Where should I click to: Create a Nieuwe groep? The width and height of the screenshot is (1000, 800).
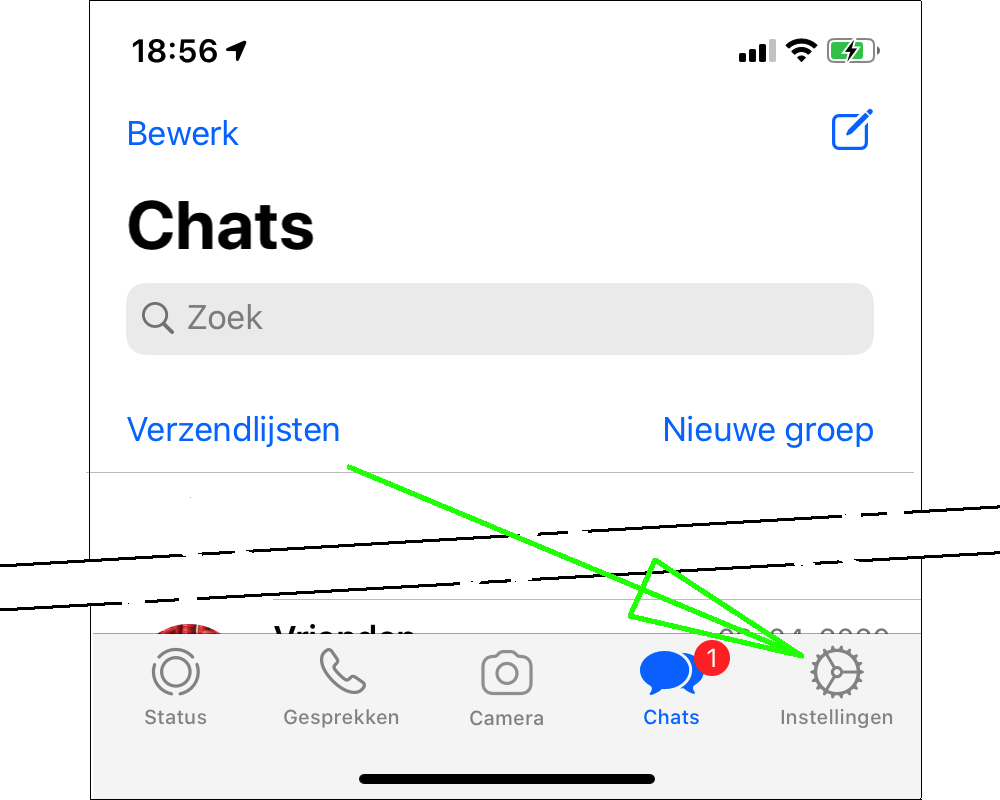coord(768,430)
